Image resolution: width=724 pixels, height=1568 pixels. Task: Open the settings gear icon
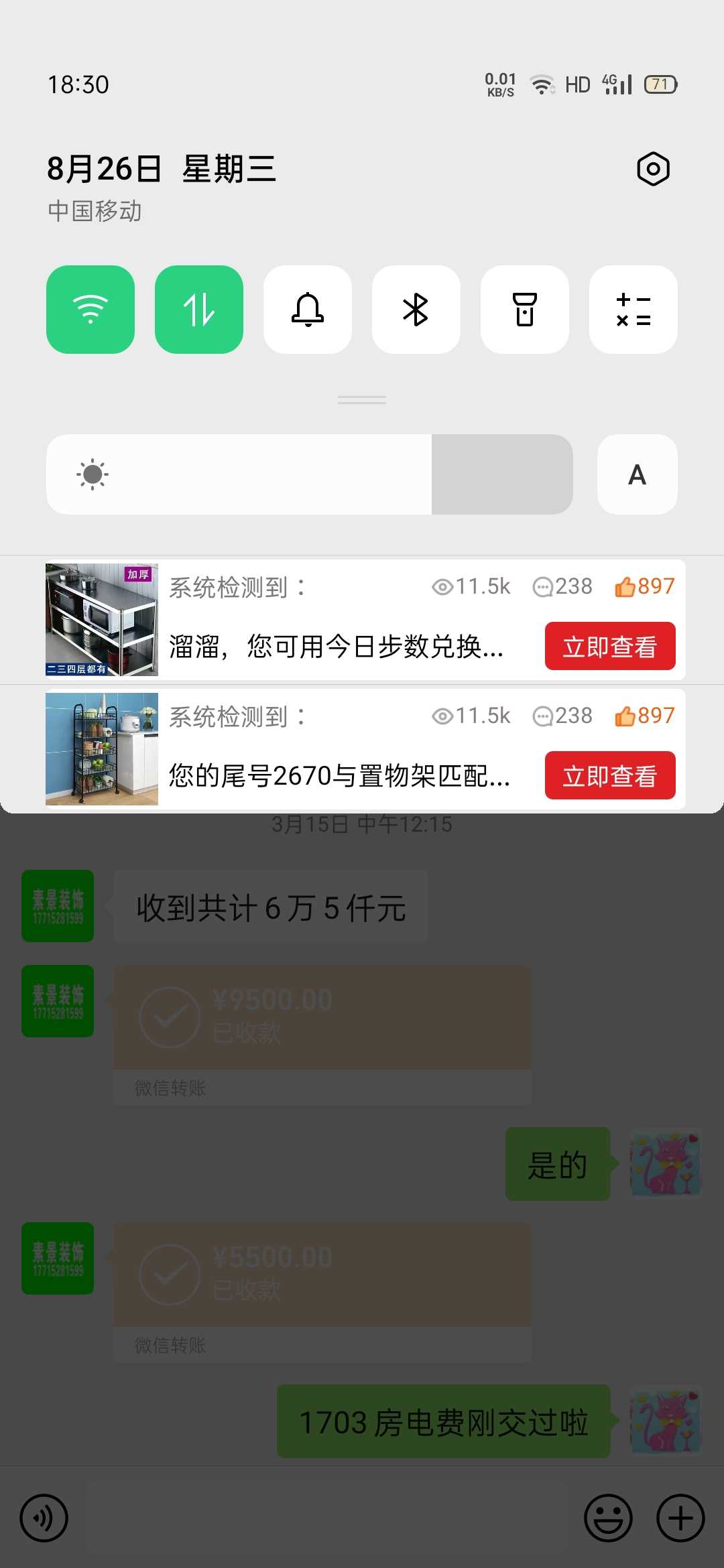(653, 169)
